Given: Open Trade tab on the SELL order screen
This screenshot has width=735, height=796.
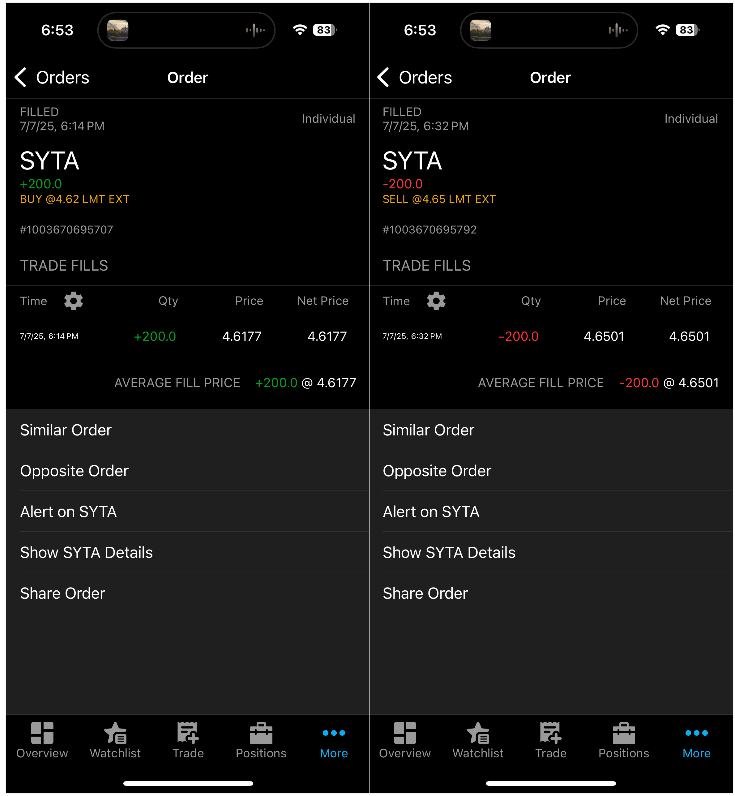Looking at the screenshot, I should [551, 740].
